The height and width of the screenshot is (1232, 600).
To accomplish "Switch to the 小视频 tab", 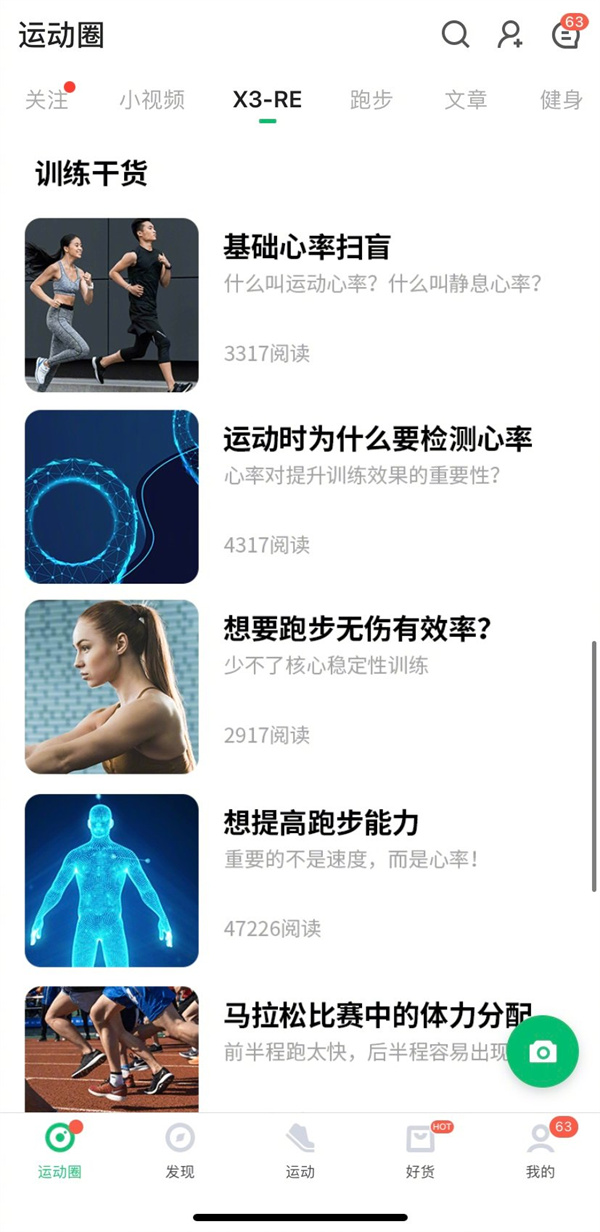I will pos(152,100).
